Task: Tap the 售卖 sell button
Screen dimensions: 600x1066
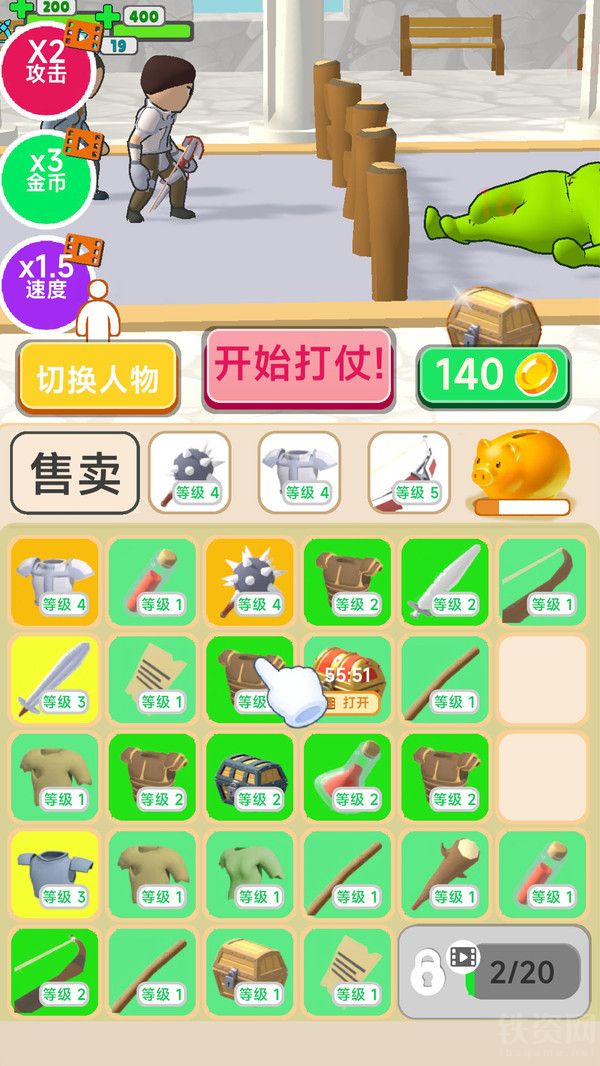Action: pos(75,472)
